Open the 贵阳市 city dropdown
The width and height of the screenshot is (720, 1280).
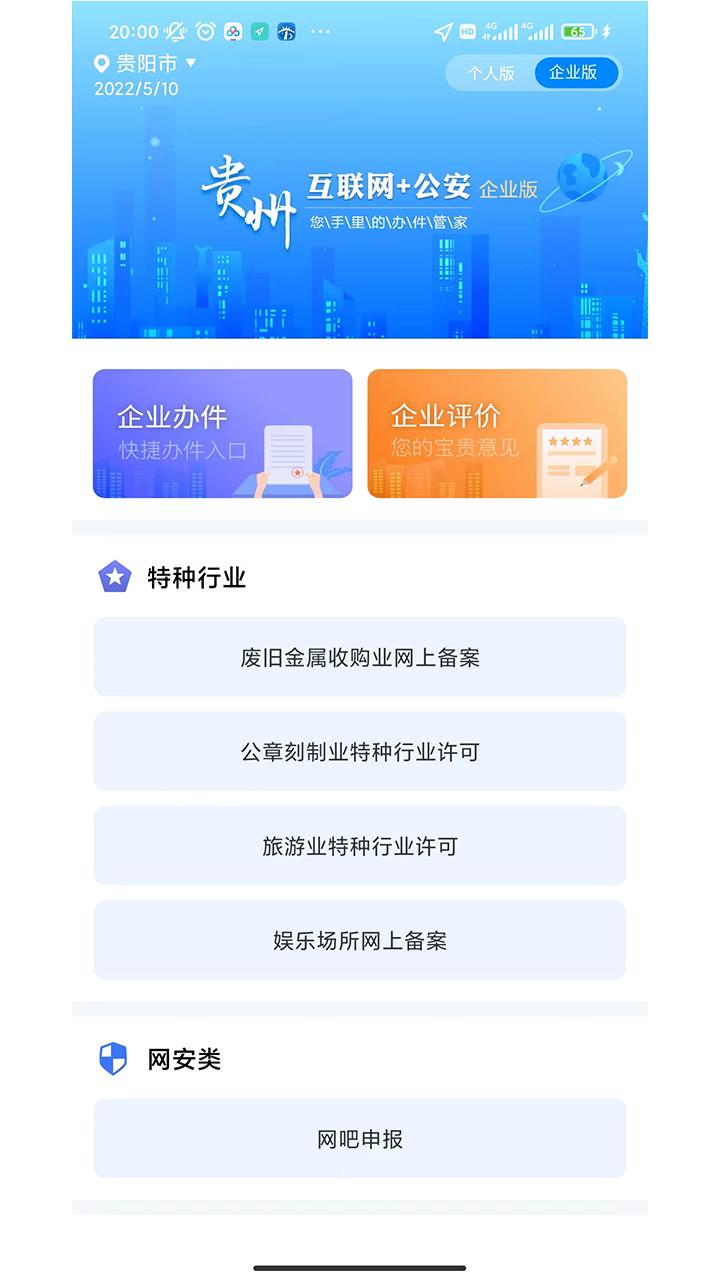146,64
